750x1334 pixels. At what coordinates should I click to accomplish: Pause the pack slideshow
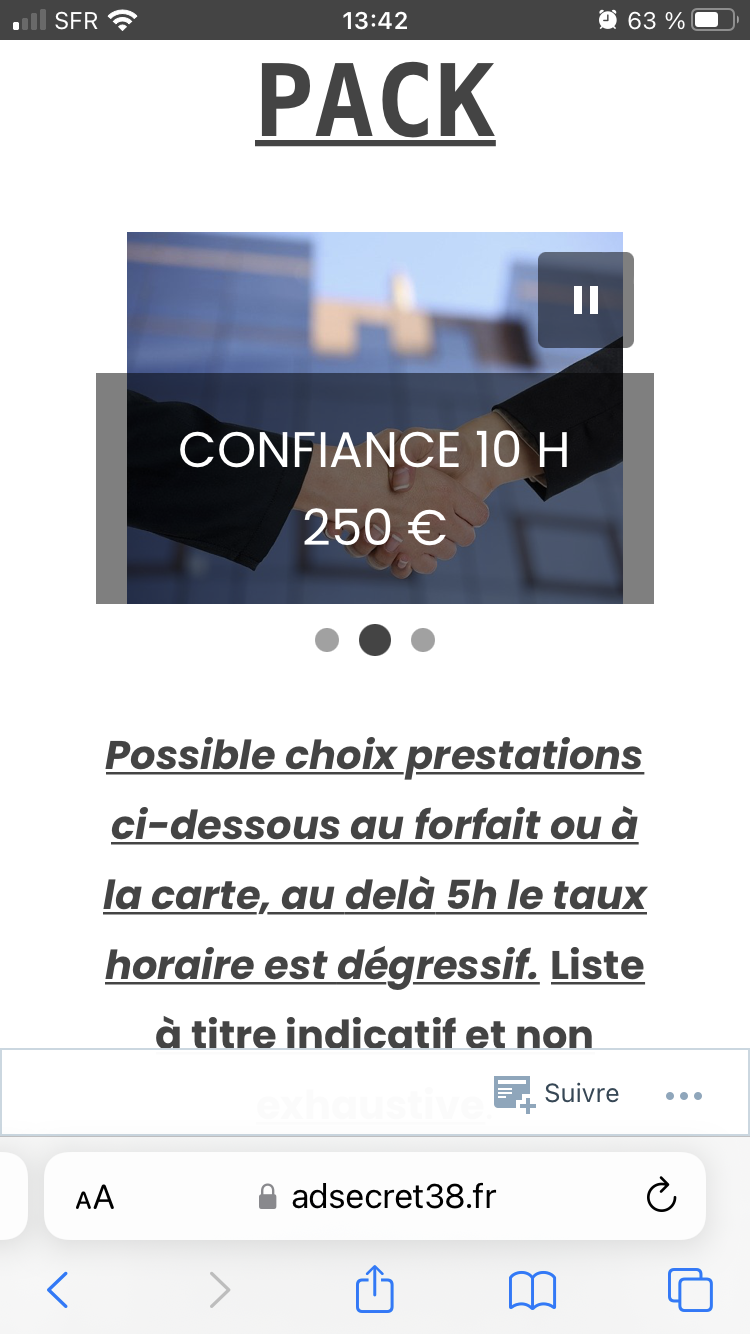[585, 300]
